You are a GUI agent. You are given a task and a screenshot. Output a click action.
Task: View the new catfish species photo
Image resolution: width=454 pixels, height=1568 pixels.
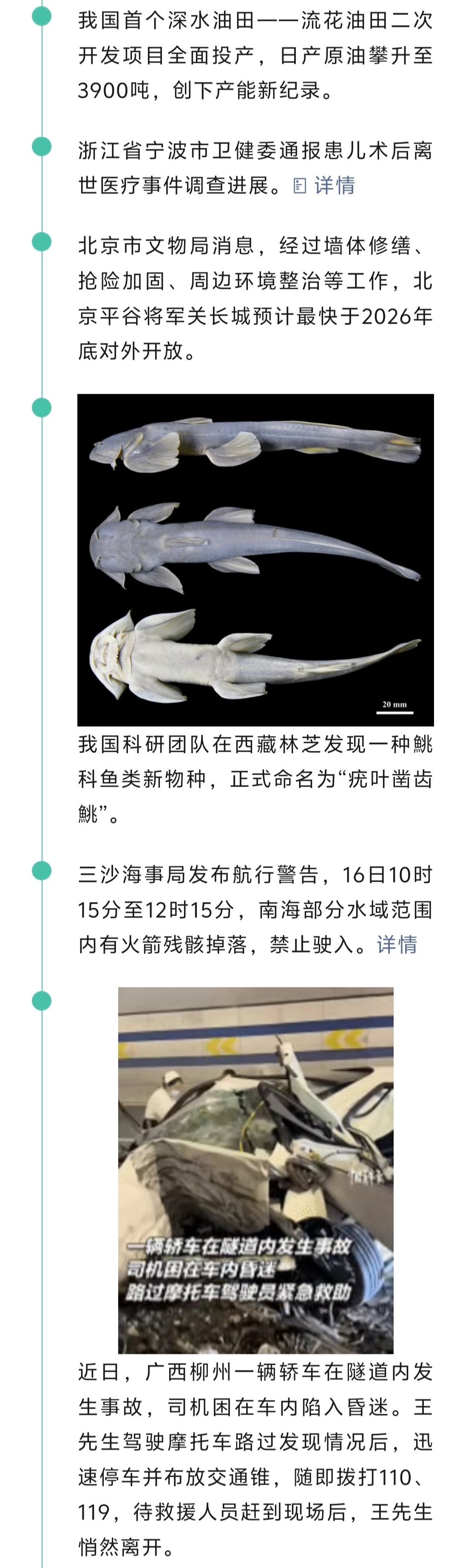255,559
